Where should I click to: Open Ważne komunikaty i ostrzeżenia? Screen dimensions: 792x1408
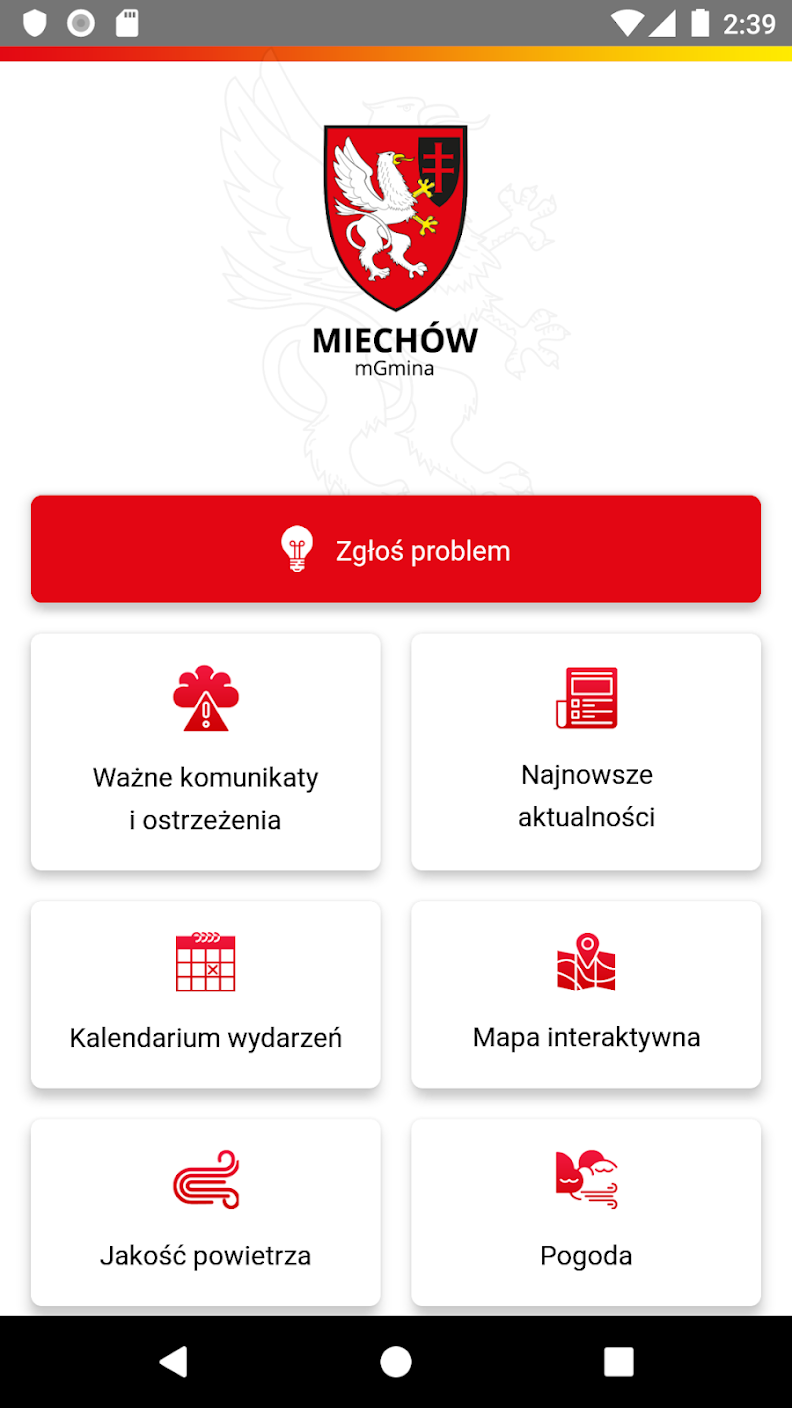point(206,751)
